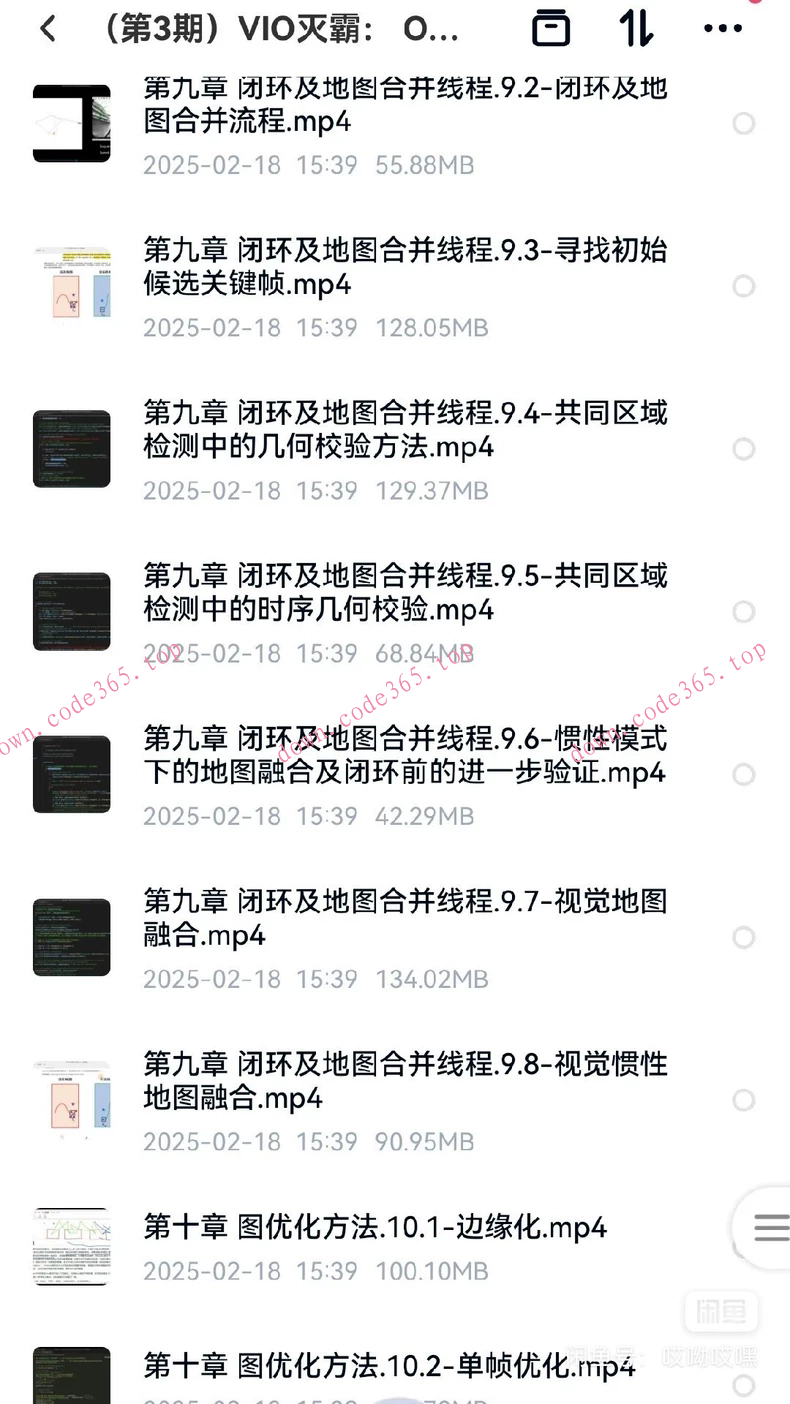Preview the thumbnail of 9.2 video
Viewport: 790px width, 1404px height.
click(71, 123)
